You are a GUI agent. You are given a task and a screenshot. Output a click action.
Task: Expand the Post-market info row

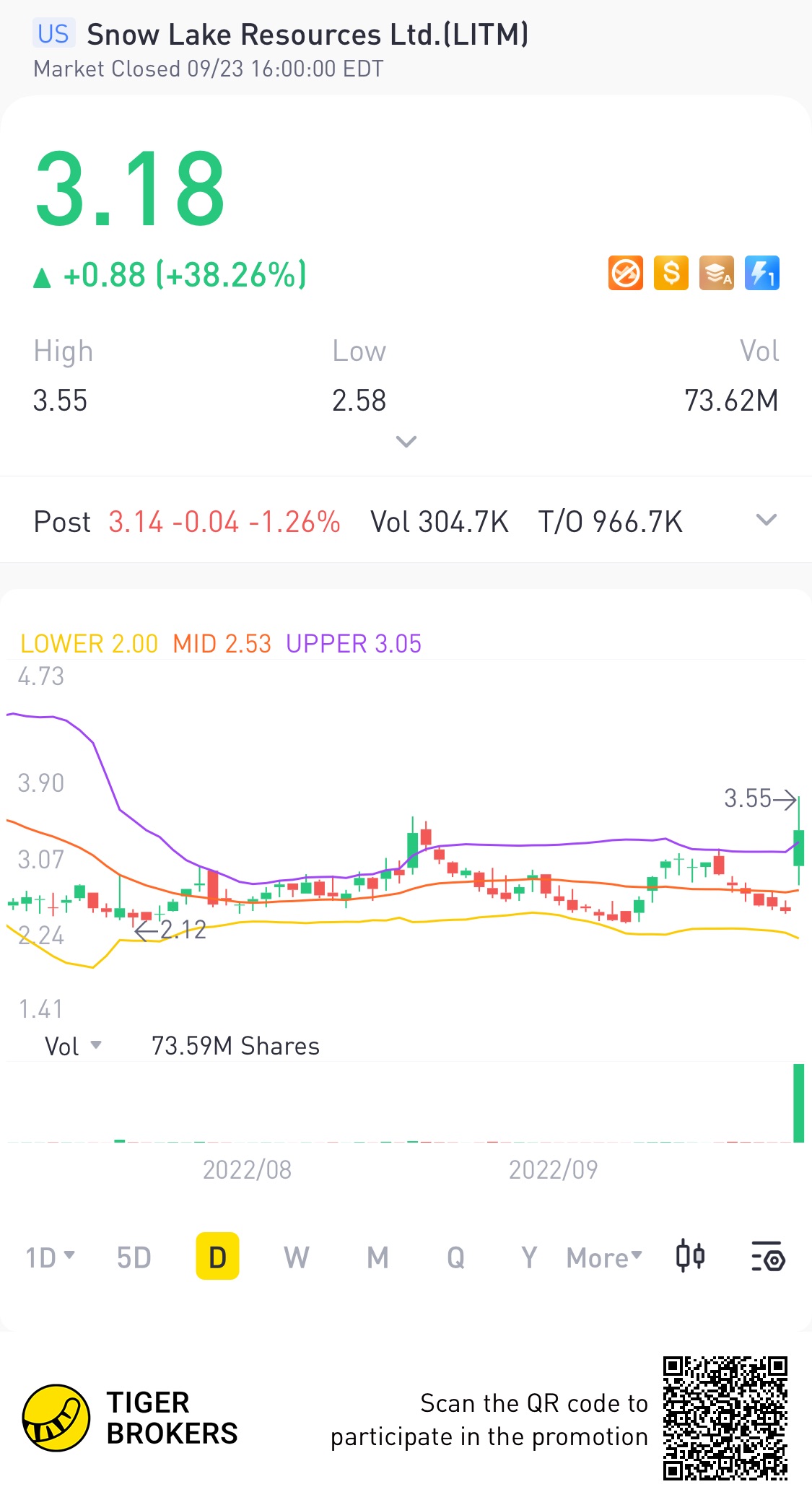pos(766,520)
